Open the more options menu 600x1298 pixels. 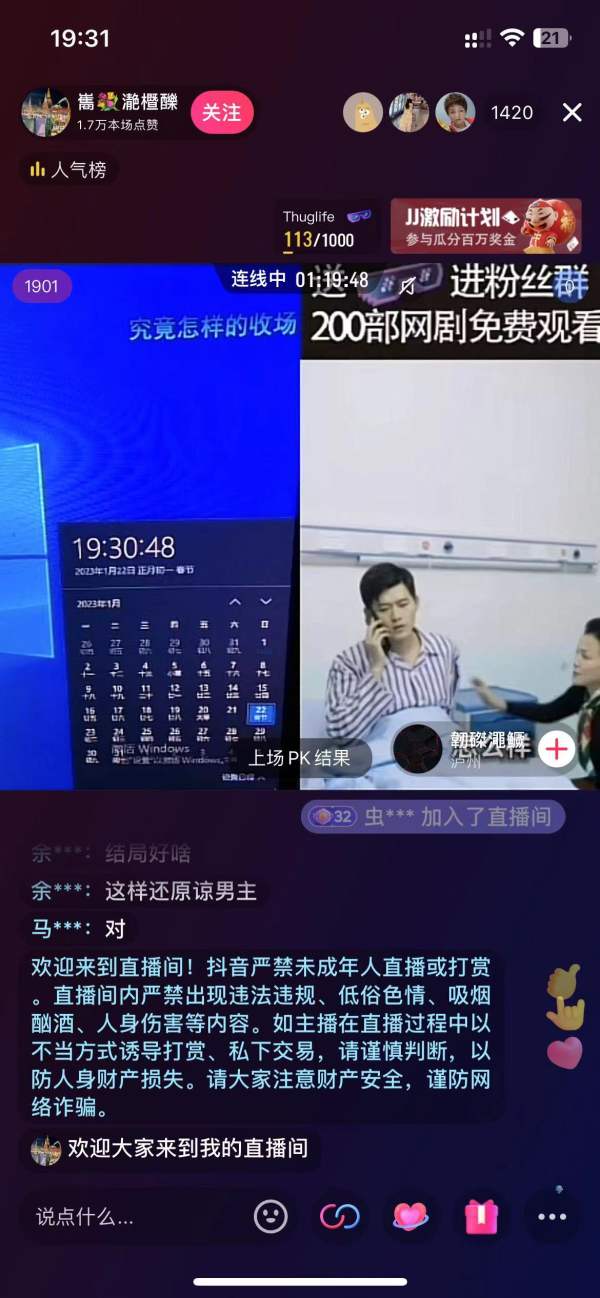(x=552, y=1216)
